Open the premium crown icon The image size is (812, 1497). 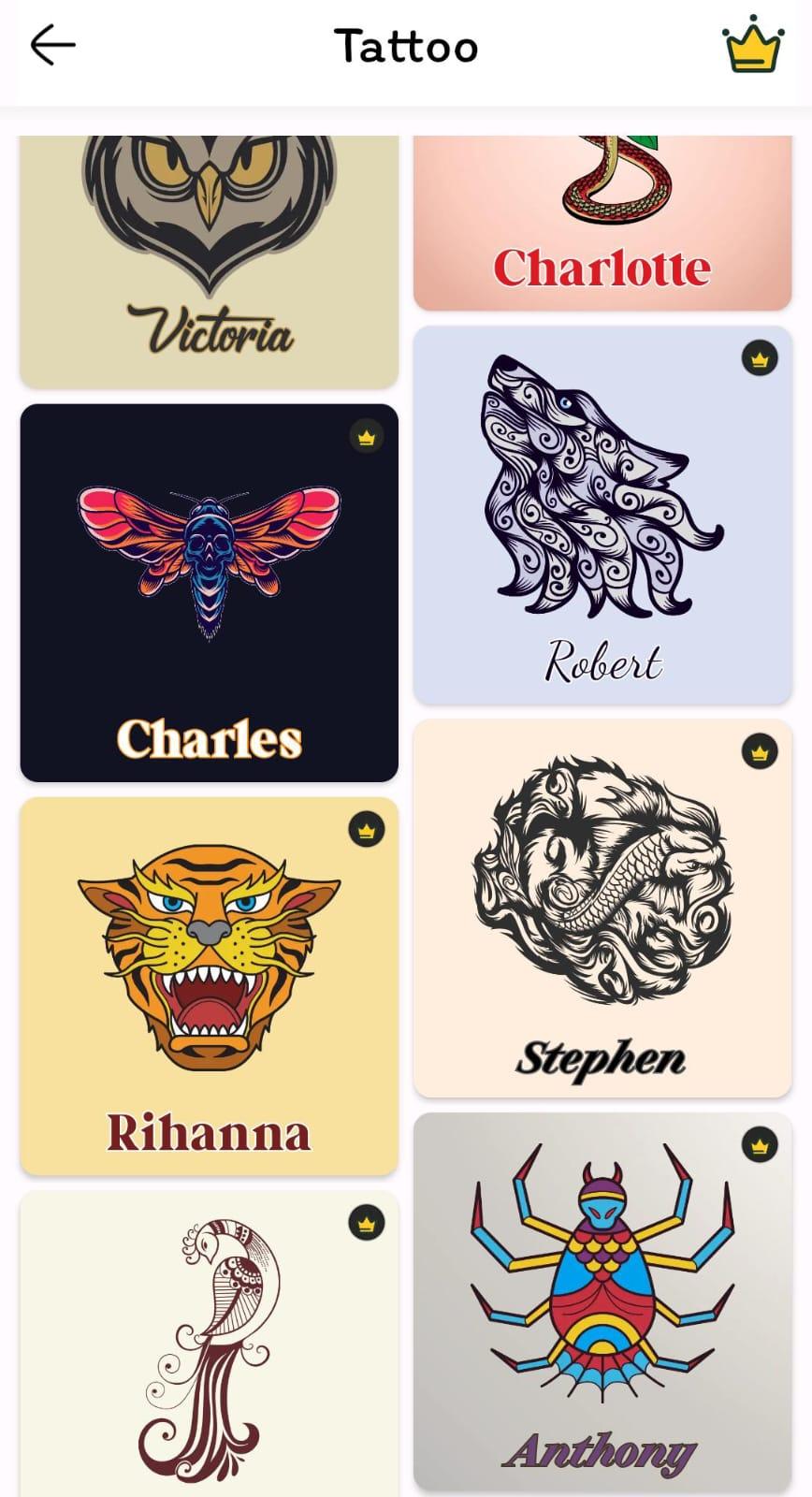[x=752, y=49]
